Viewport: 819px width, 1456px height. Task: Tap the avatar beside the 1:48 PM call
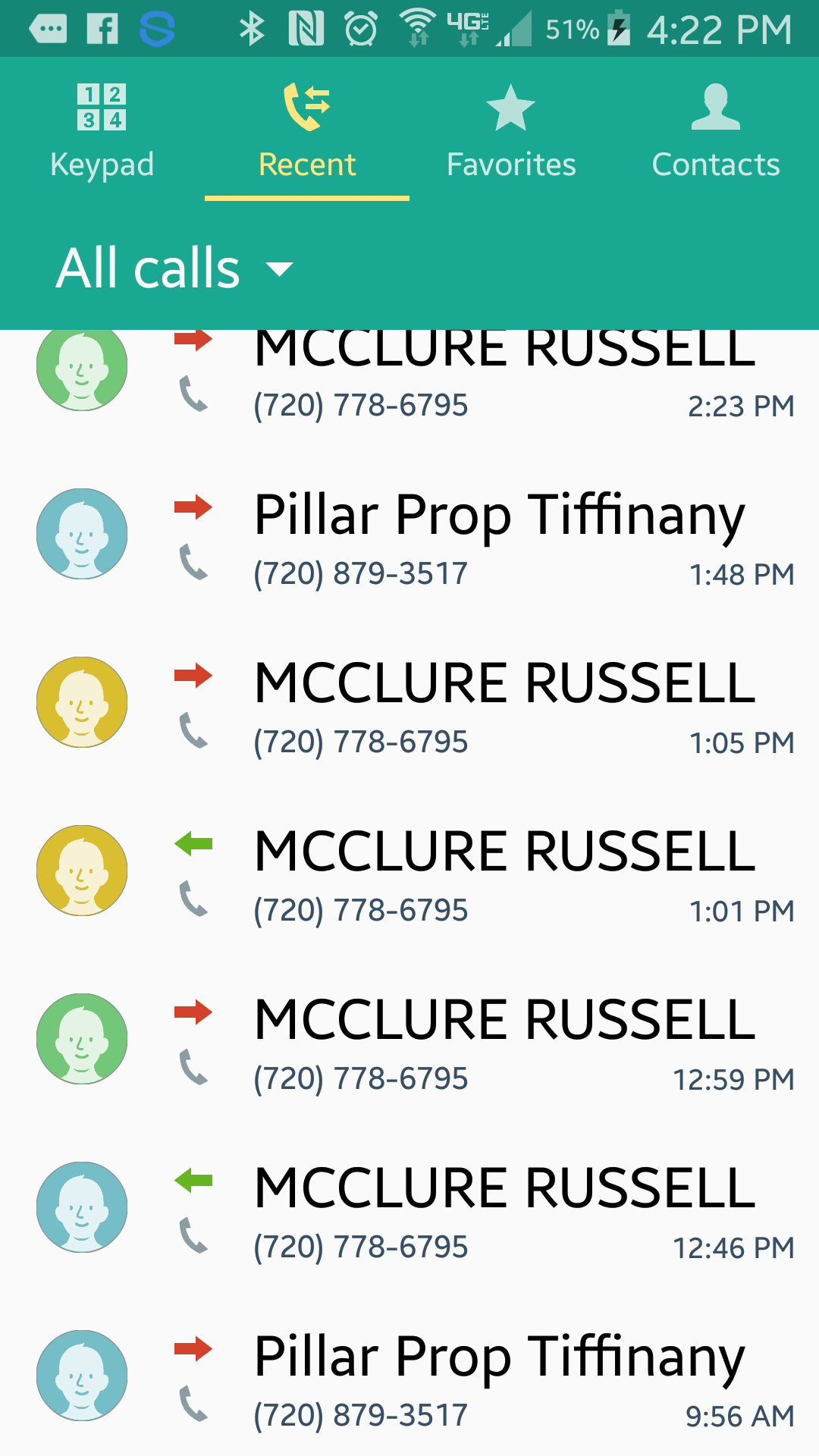click(x=82, y=534)
